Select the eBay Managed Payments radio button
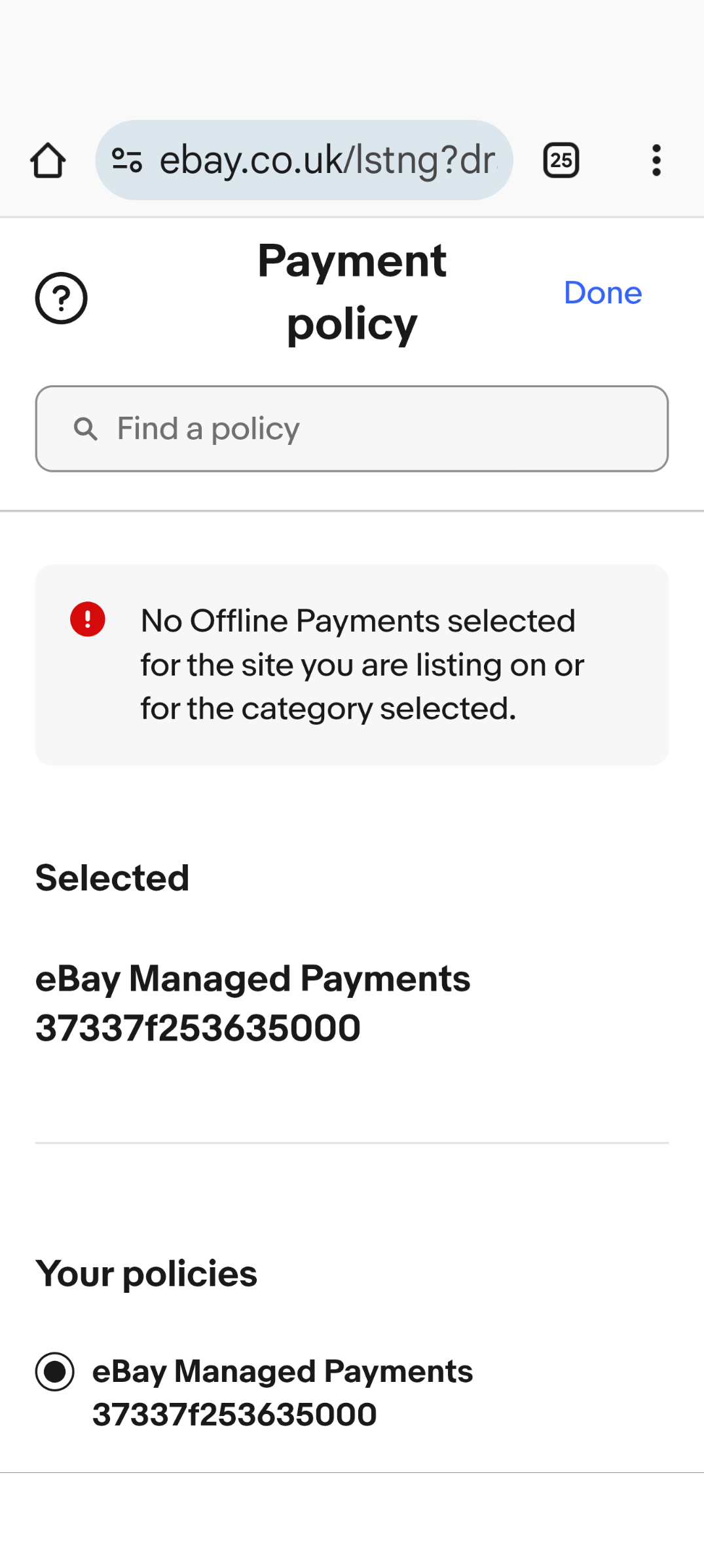Screen dimensions: 704x1568 pos(55,1371)
